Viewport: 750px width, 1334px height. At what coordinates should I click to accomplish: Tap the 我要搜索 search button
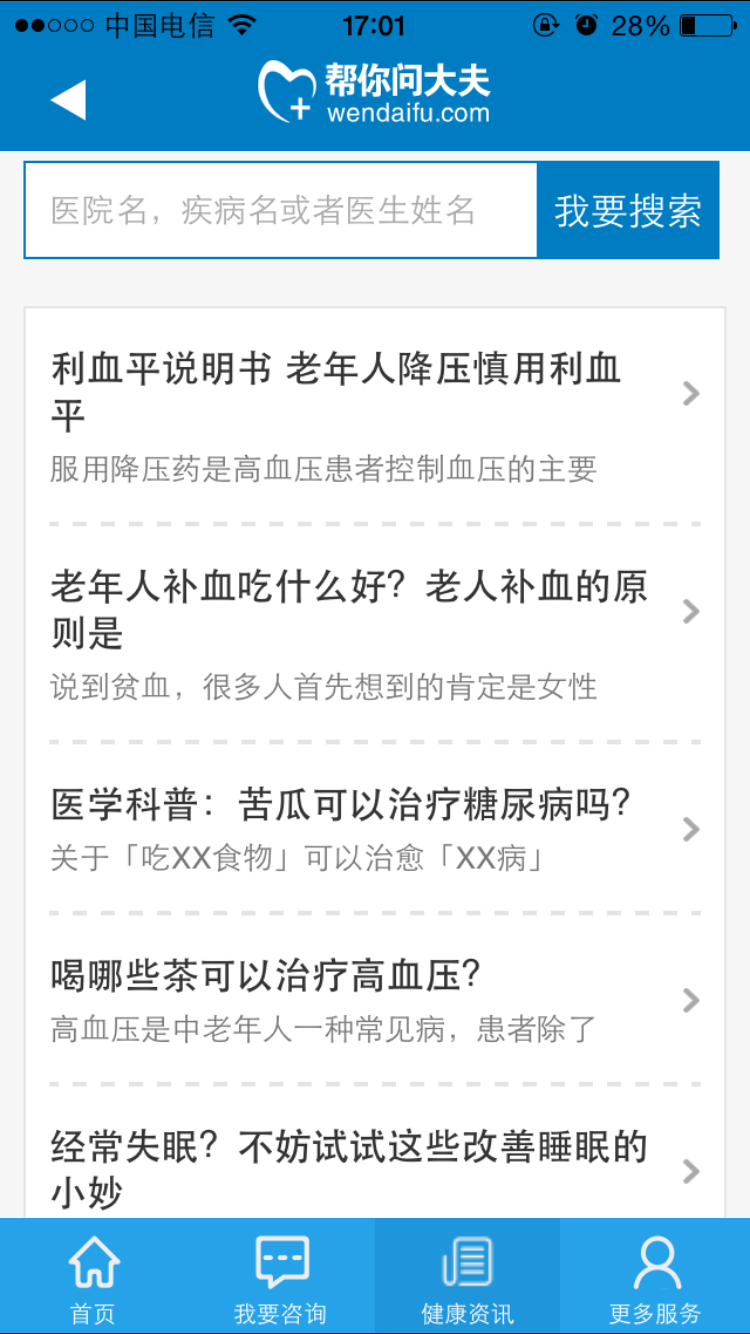tap(628, 211)
